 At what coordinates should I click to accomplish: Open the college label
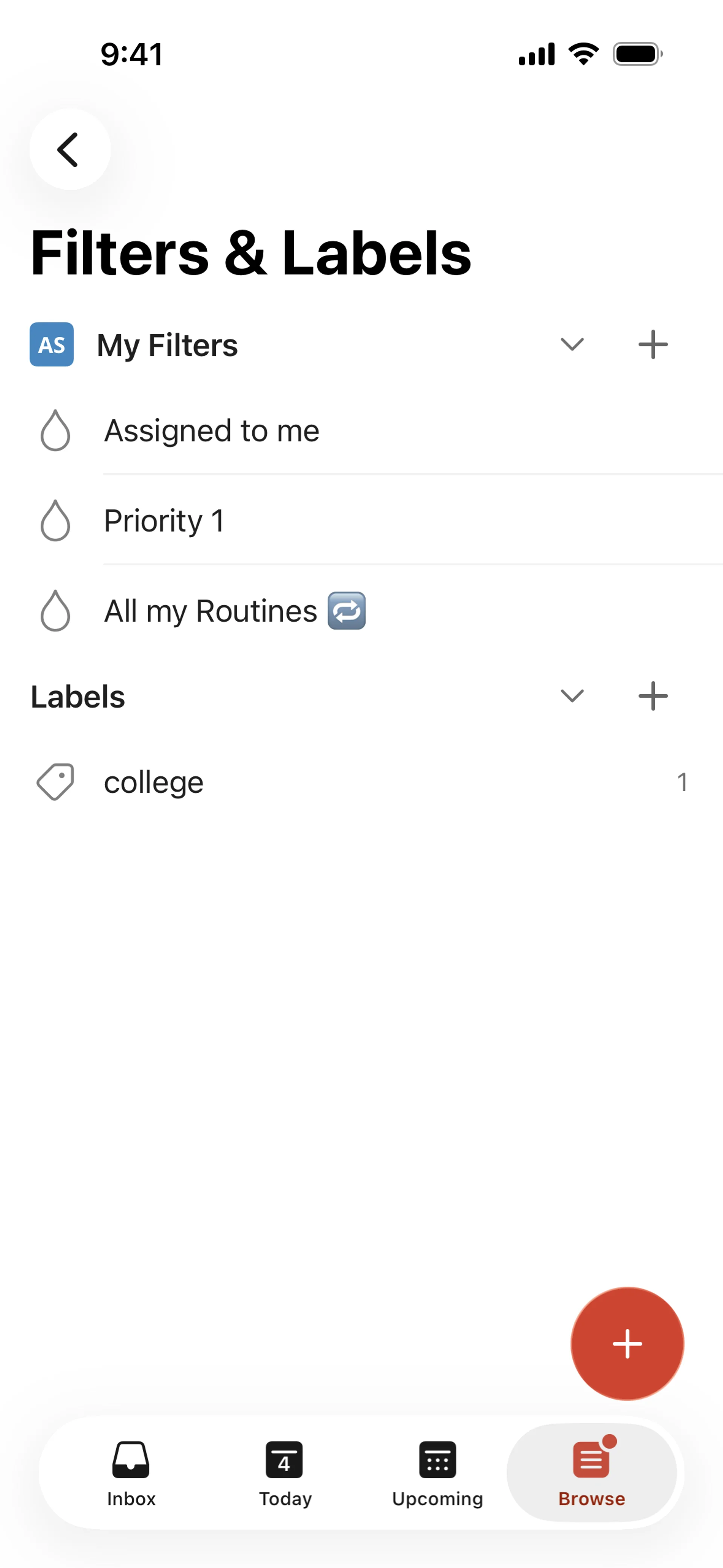[x=153, y=782]
